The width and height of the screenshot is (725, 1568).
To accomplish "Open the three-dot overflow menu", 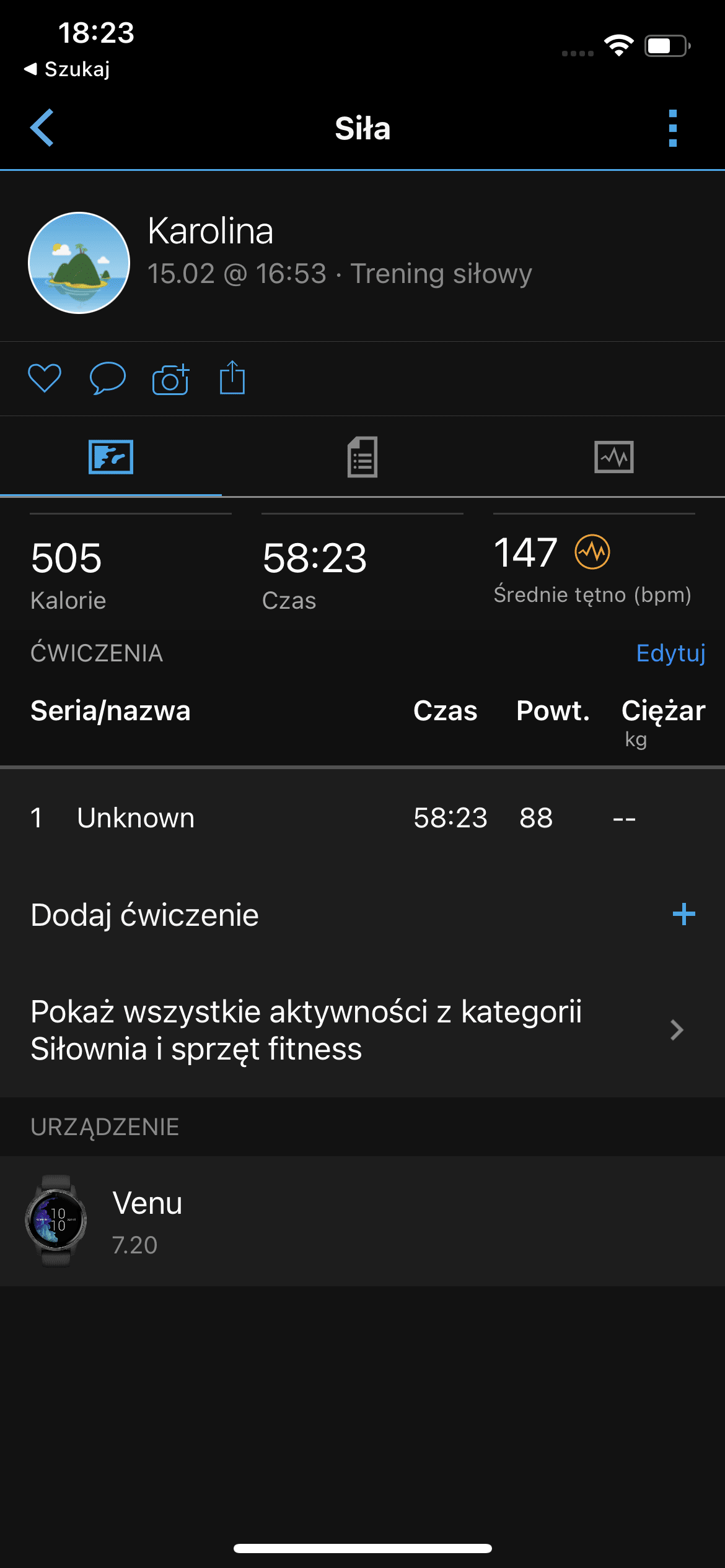I will click(x=672, y=128).
